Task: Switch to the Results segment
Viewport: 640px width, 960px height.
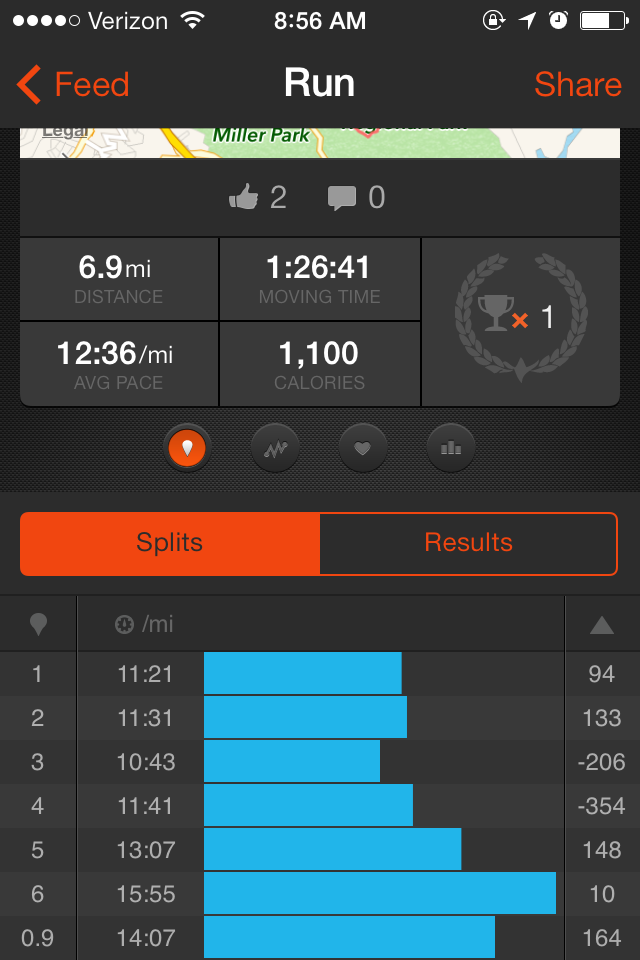Action: pos(468,543)
